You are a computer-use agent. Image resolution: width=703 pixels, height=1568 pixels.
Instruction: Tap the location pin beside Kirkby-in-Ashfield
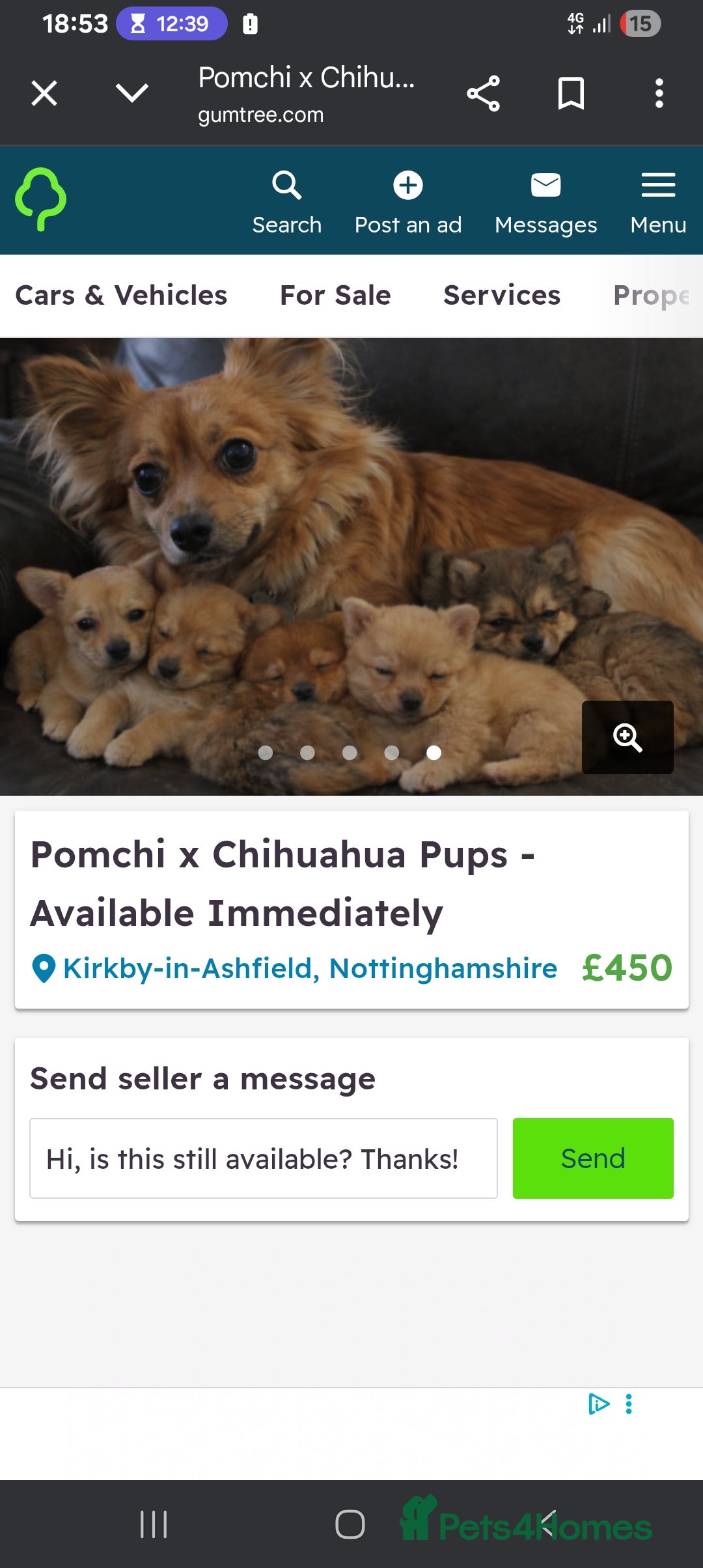click(43, 968)
